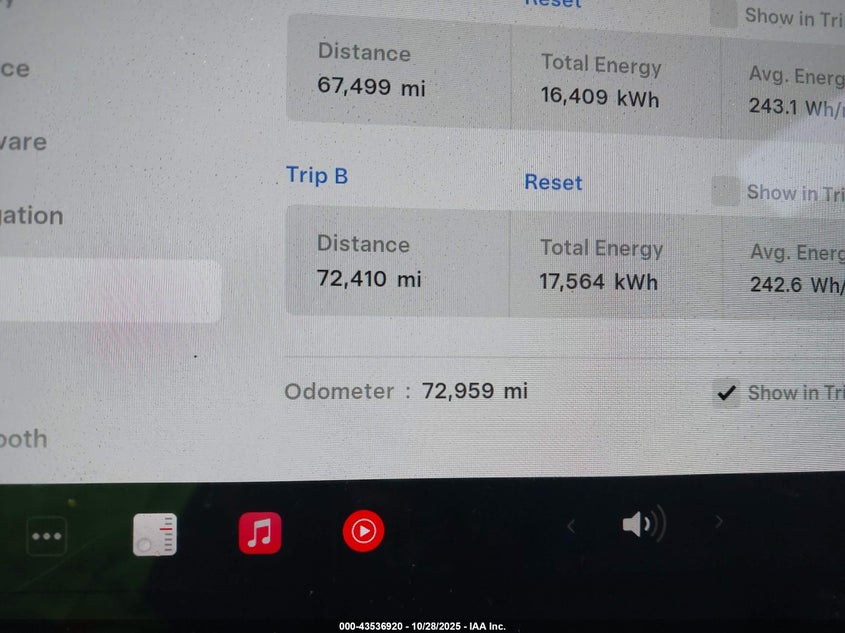Launch the Apple Music app
Image resolution: width=845 pixels, height=633 pixels.
click(x=260, y=533)
